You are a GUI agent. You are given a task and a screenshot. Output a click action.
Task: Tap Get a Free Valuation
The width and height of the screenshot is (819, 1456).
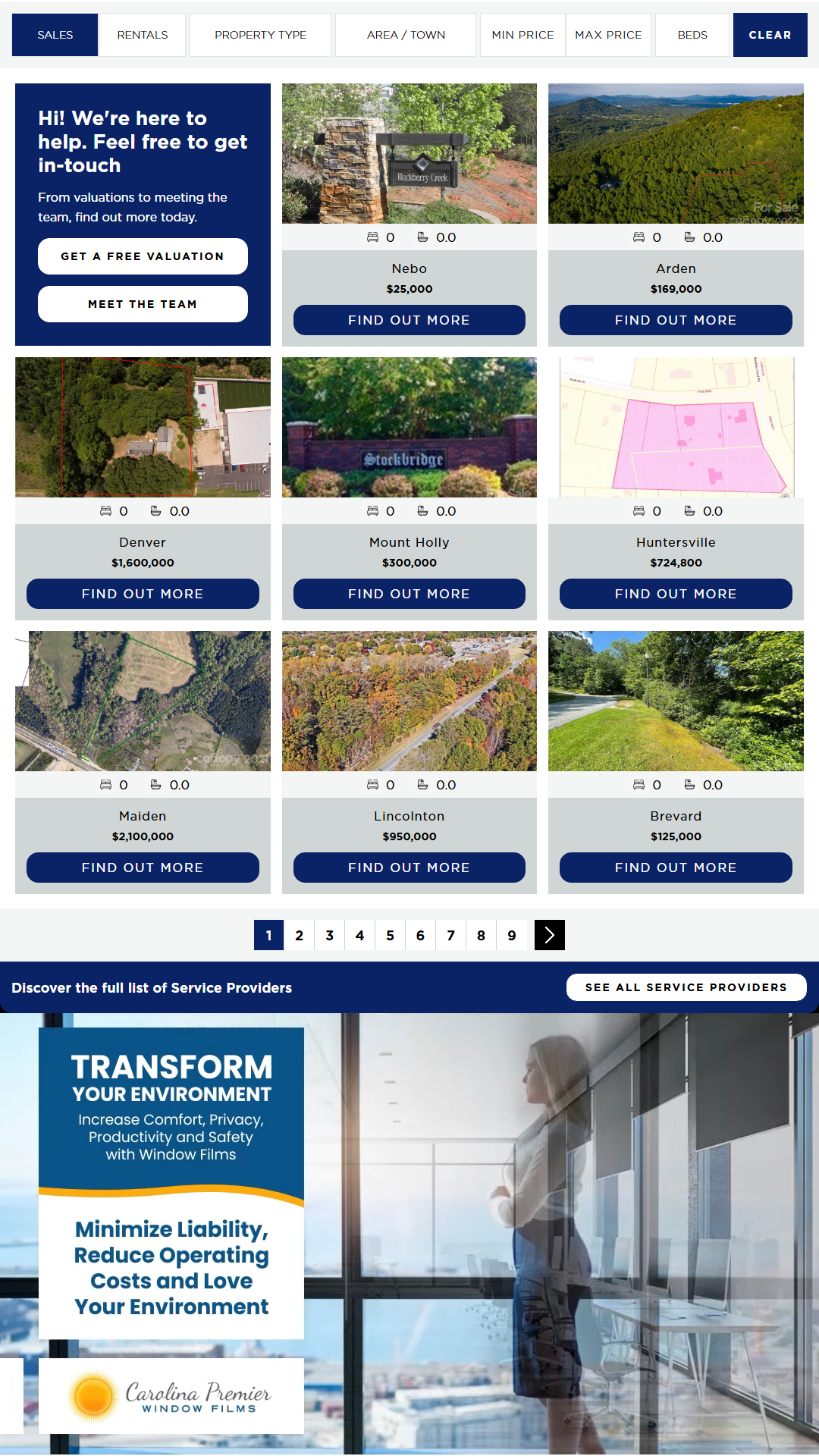[143, 256]
